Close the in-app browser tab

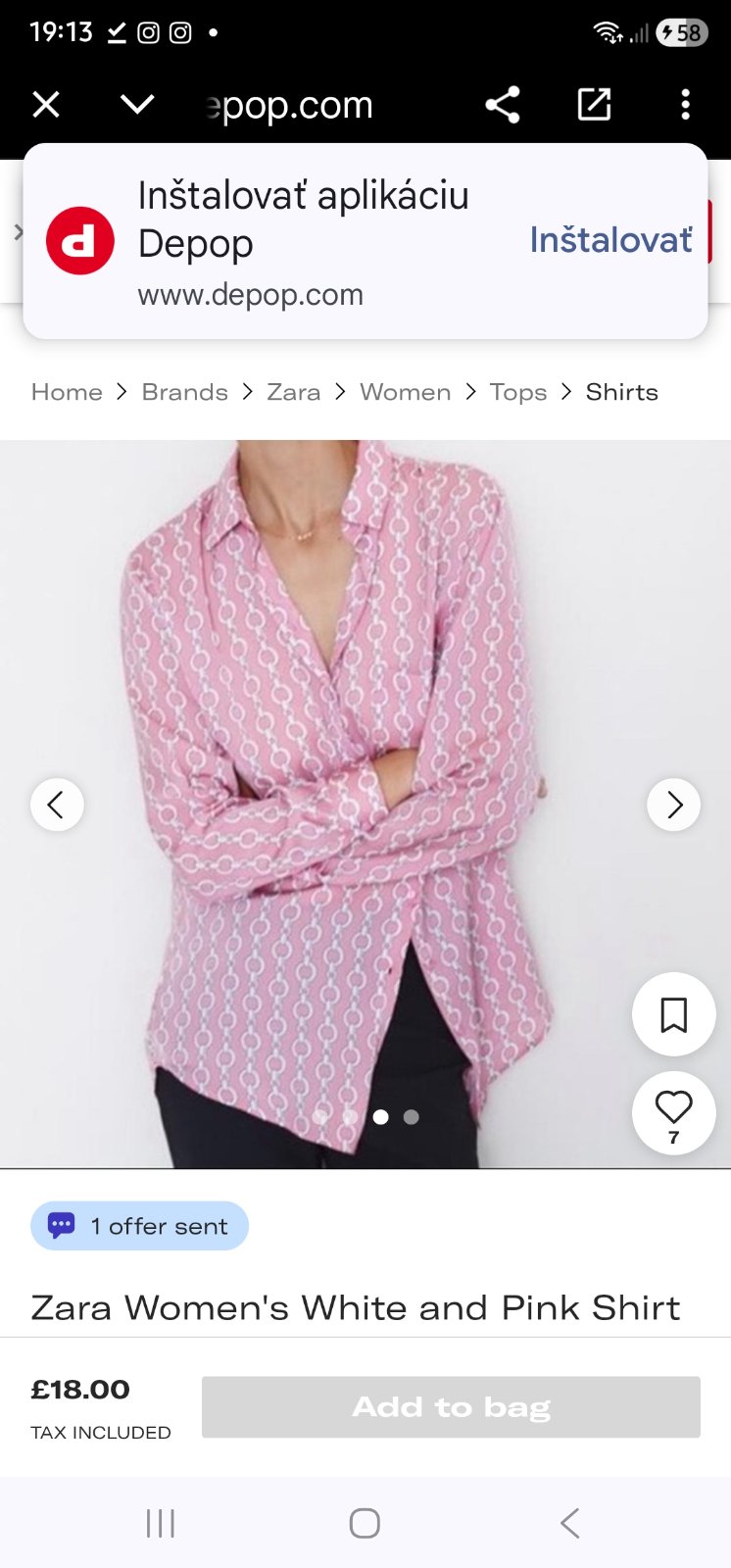pyautogui.click(x=46, y=105)
